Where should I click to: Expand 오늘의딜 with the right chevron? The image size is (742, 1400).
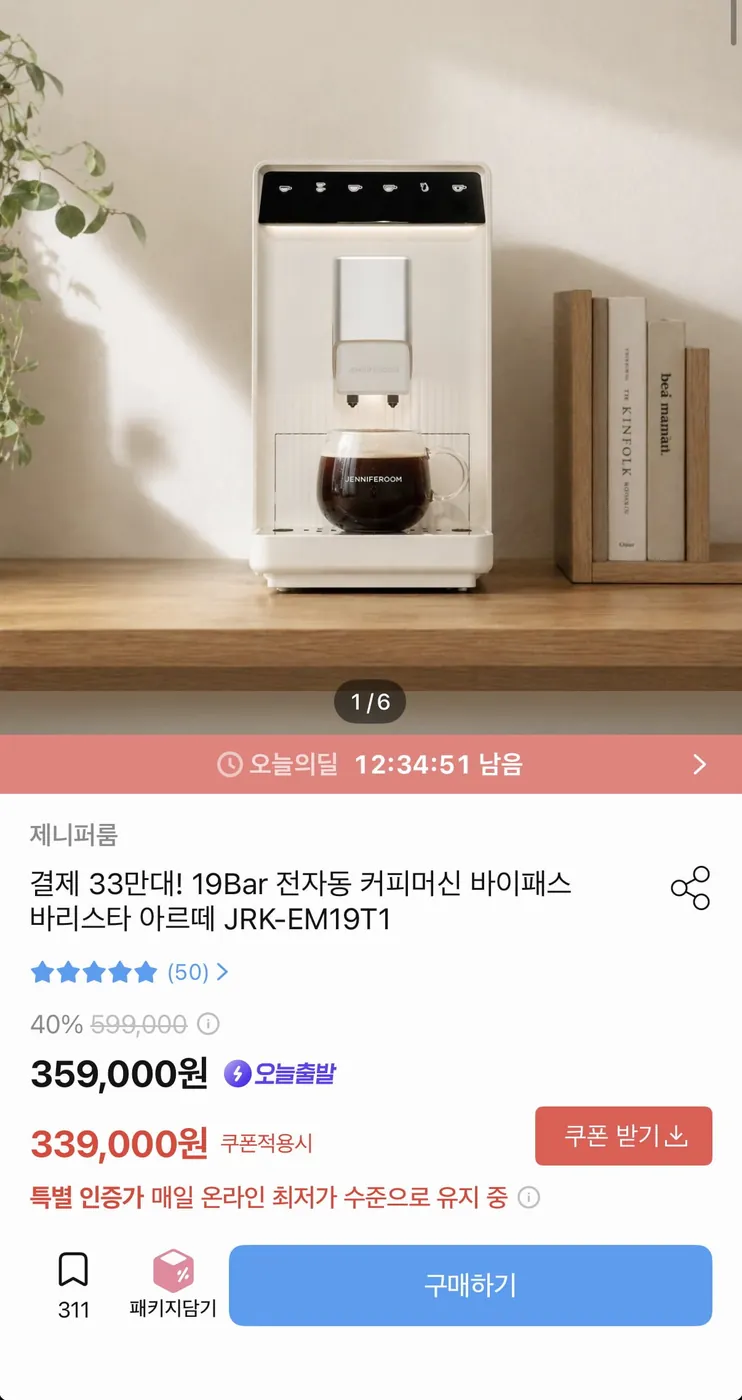[701, 764]
